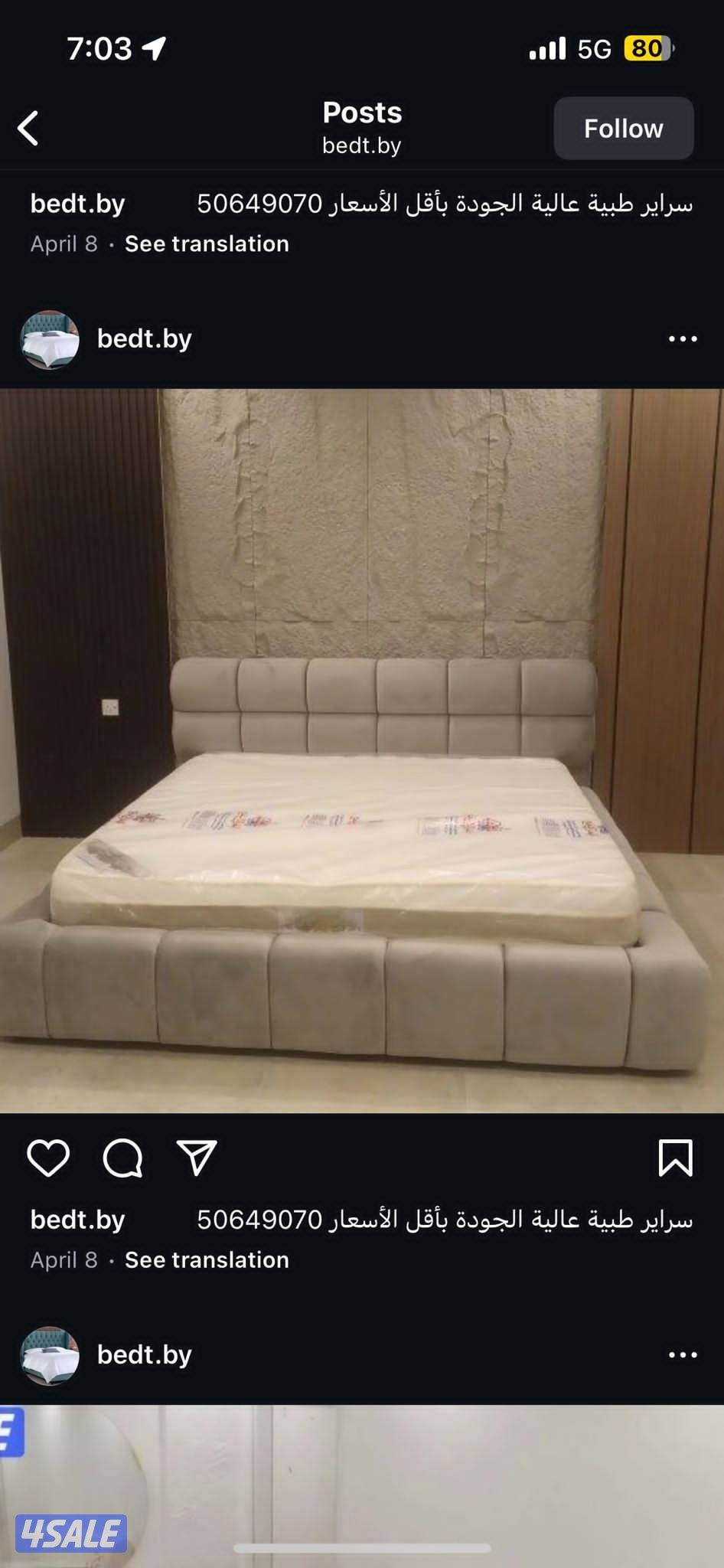The height and width of the screenshot is (1568, 724).
Task: Expand translation of the second caption
Action: coord(207,1259)
